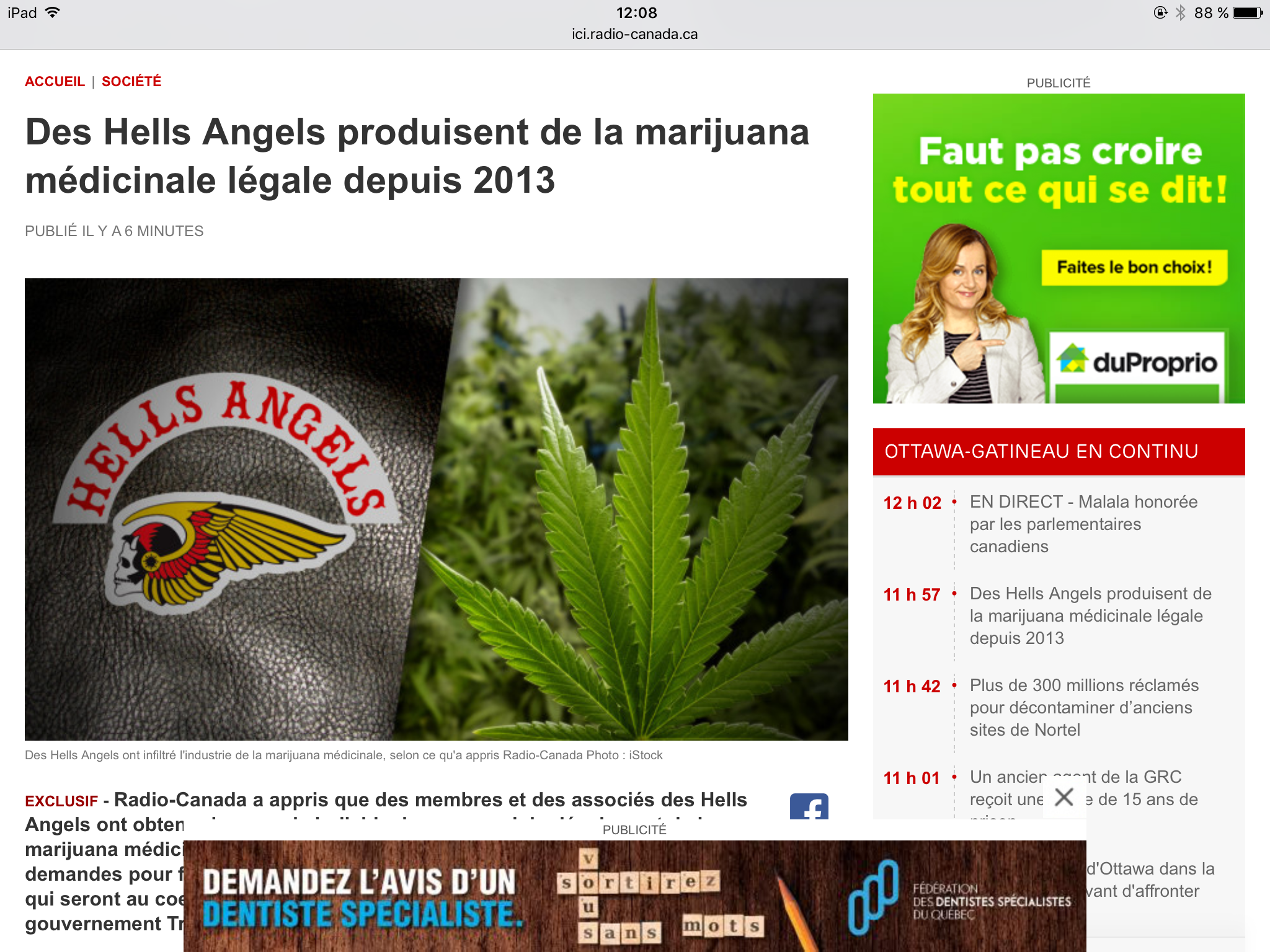Open the ACCUEIL breadcrumb link
Screen dimensions: 1270x952
pos(55,81)
